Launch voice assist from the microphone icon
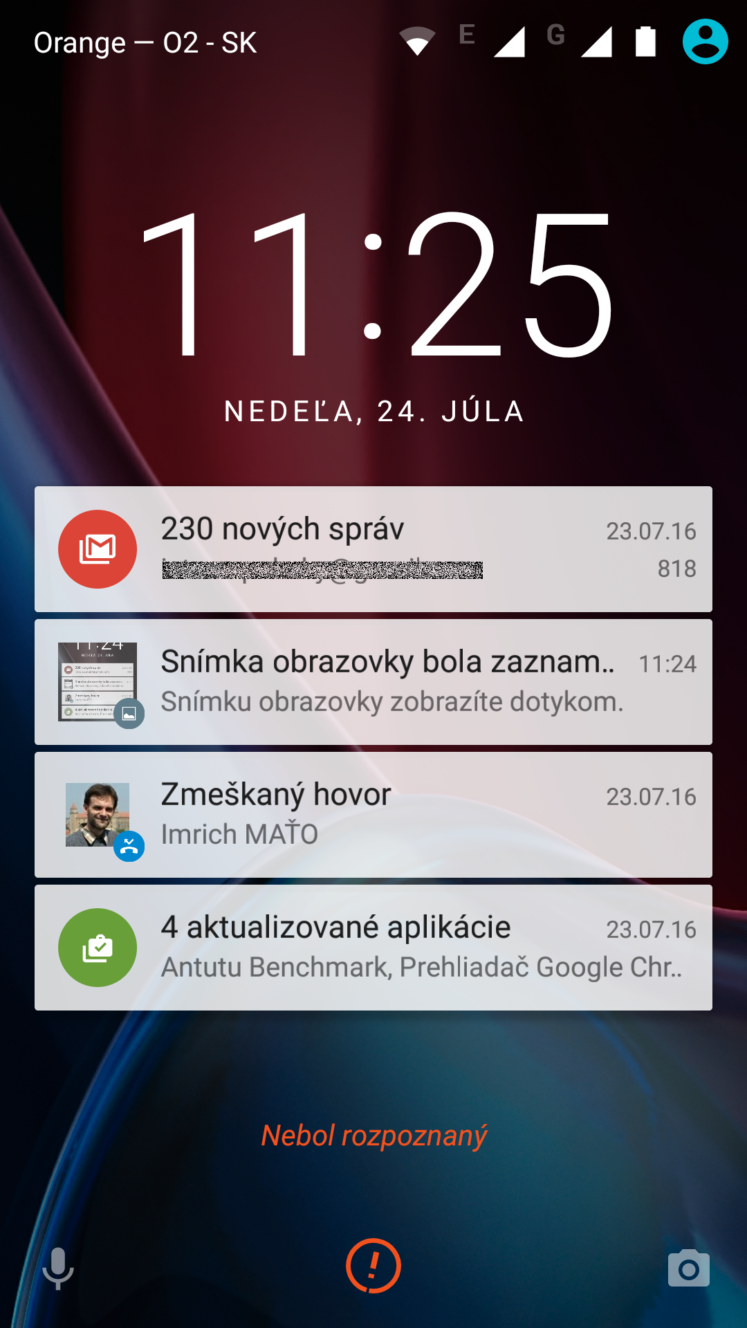 [x=58, y=1268]
